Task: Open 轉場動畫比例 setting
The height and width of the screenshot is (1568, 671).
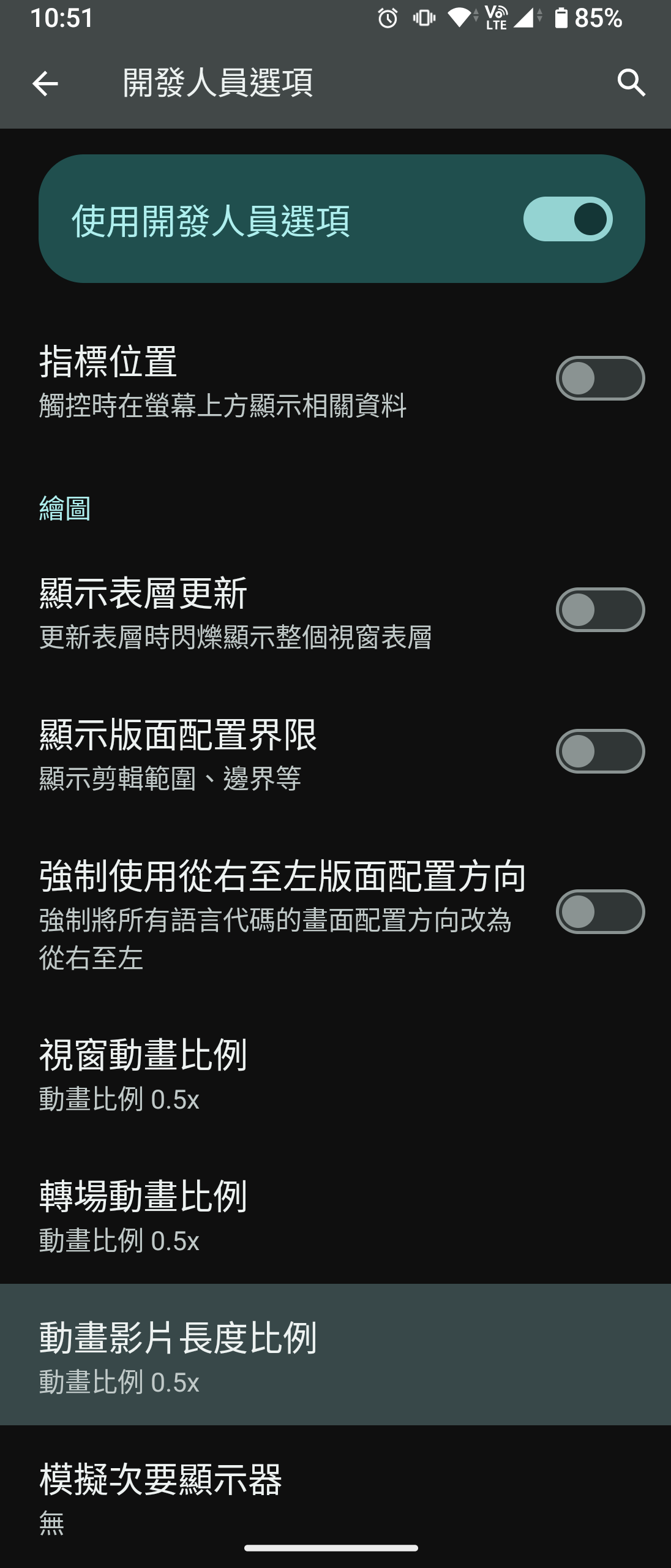Action: click(x=335, y=1215)
